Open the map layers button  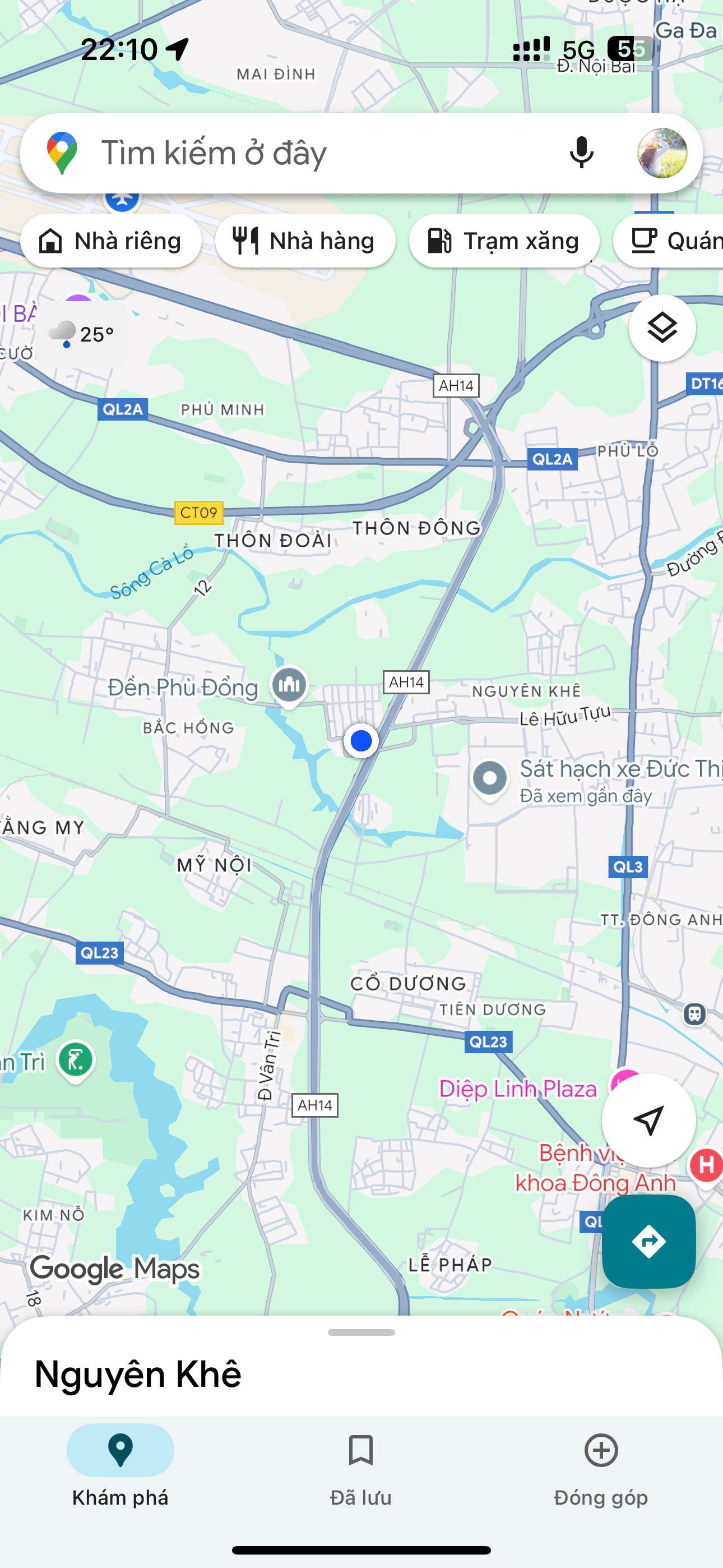(661, 328)
